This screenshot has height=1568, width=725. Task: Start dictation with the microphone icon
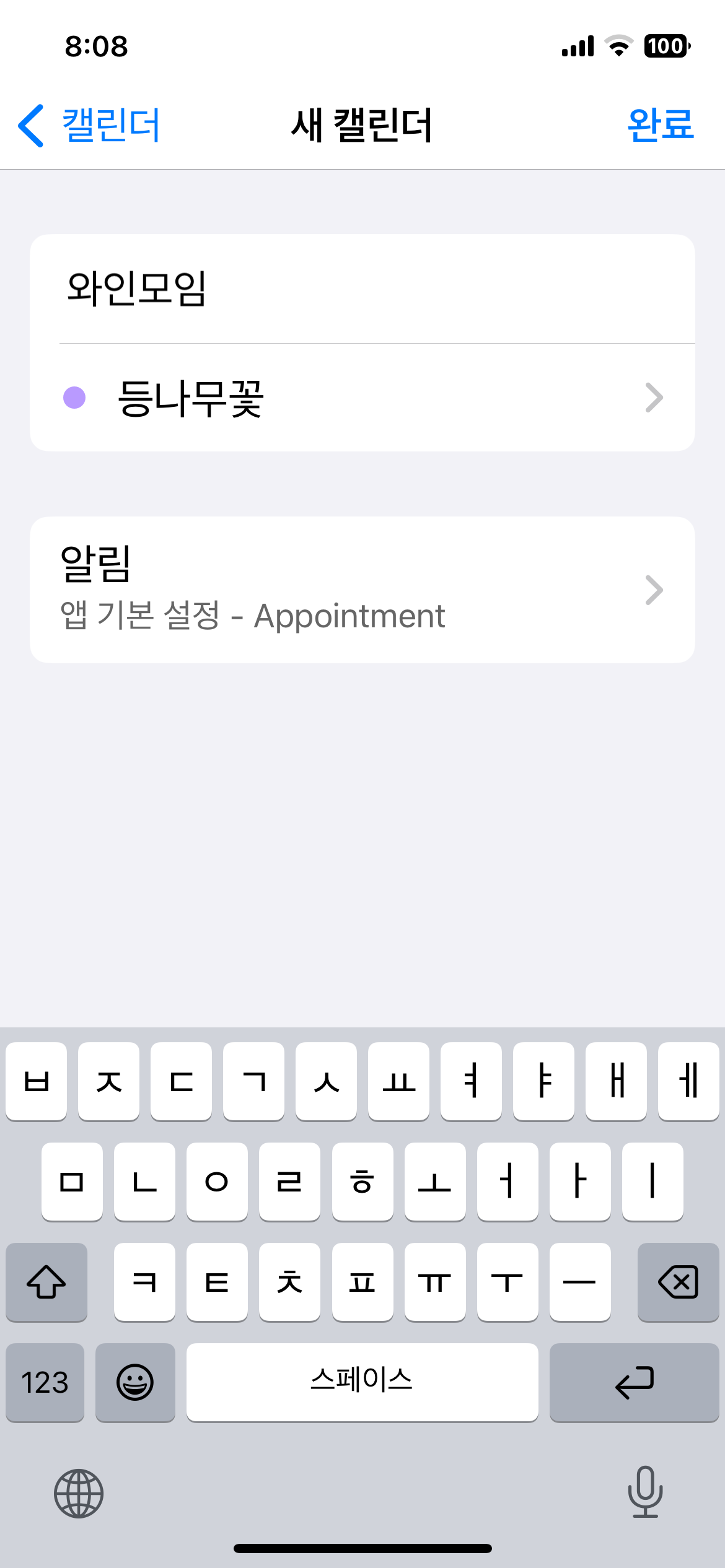click(645, 1492)
